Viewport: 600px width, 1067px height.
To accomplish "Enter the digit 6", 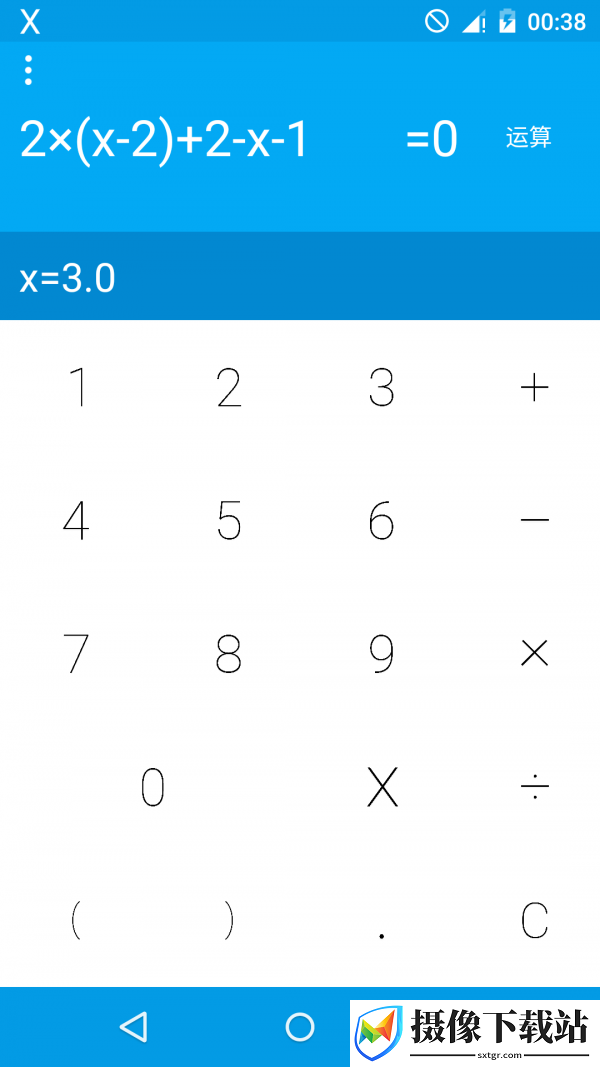I will [x=382, y=521].
